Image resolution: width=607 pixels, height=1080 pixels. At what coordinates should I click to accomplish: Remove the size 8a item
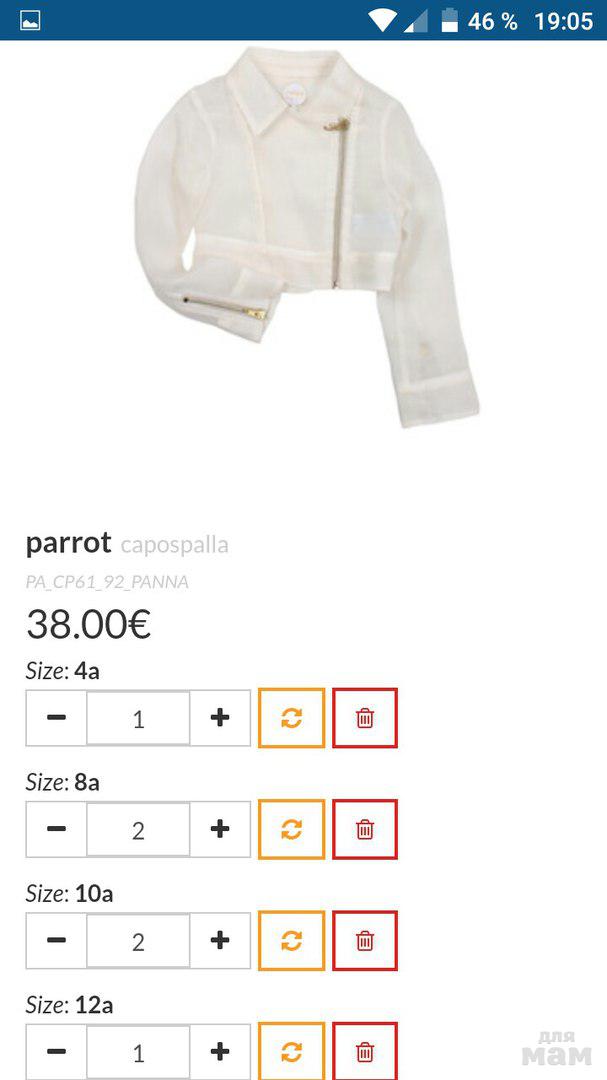(365, 829)
